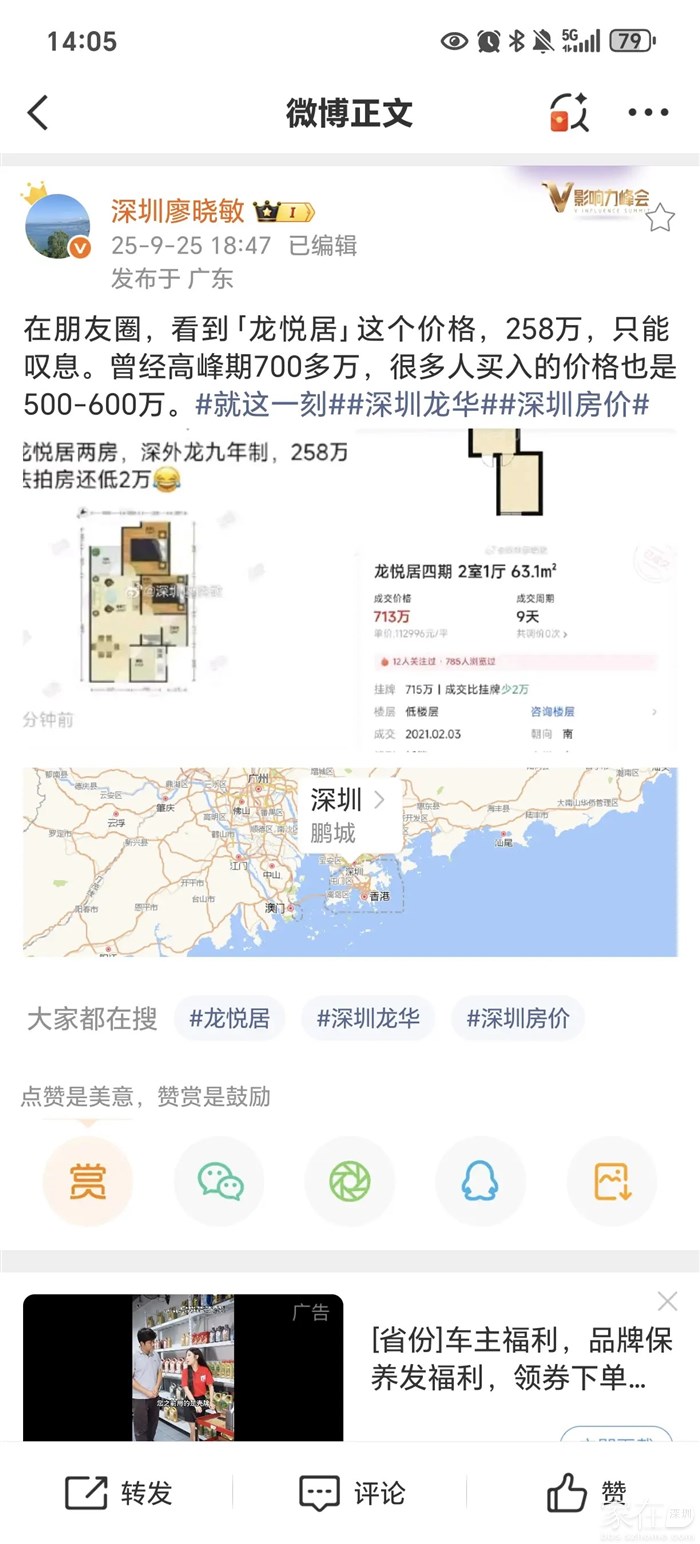The image size is (700, 1544).
Task: Share the post to QQ
Action: click(480, 1181)
